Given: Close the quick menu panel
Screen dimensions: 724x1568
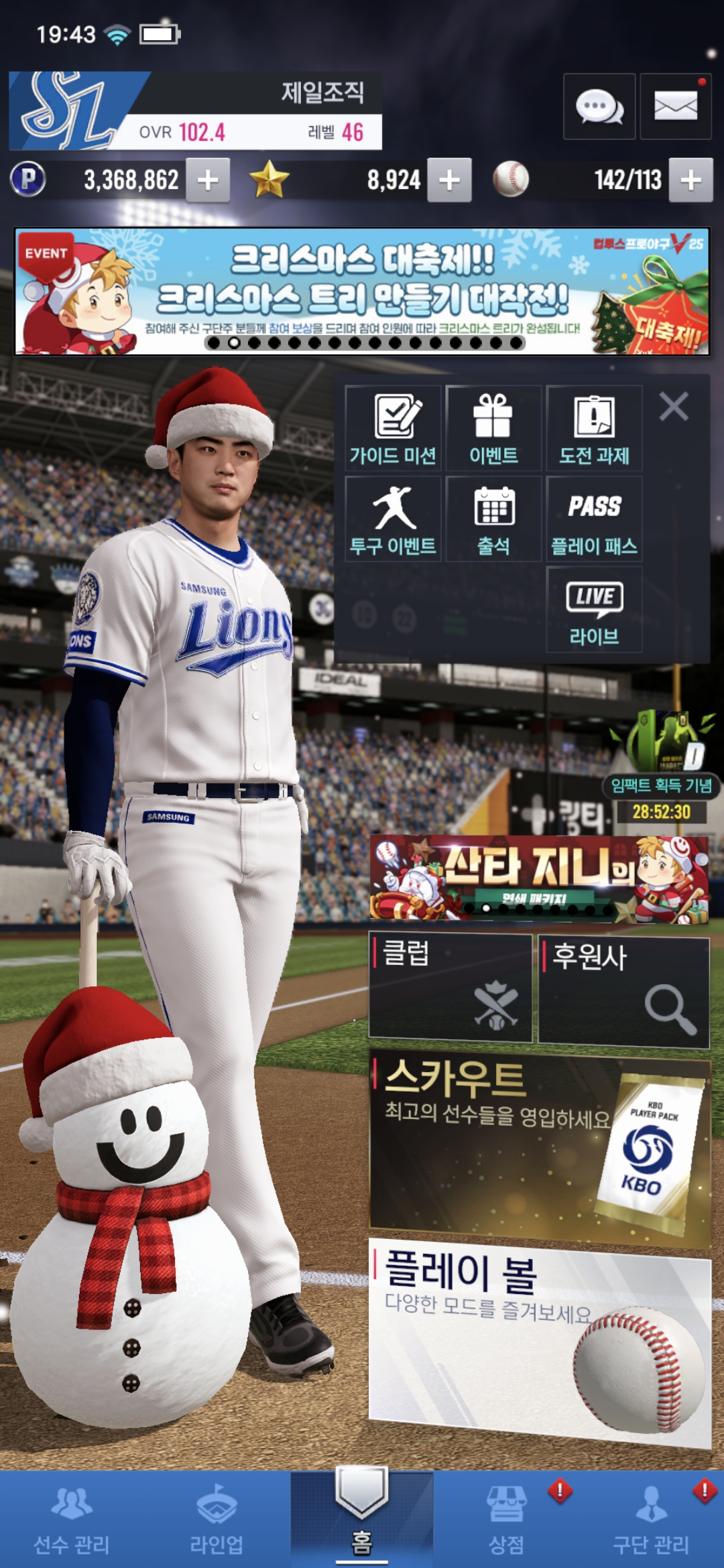Looking at the screenshot, I should point(674,407).
